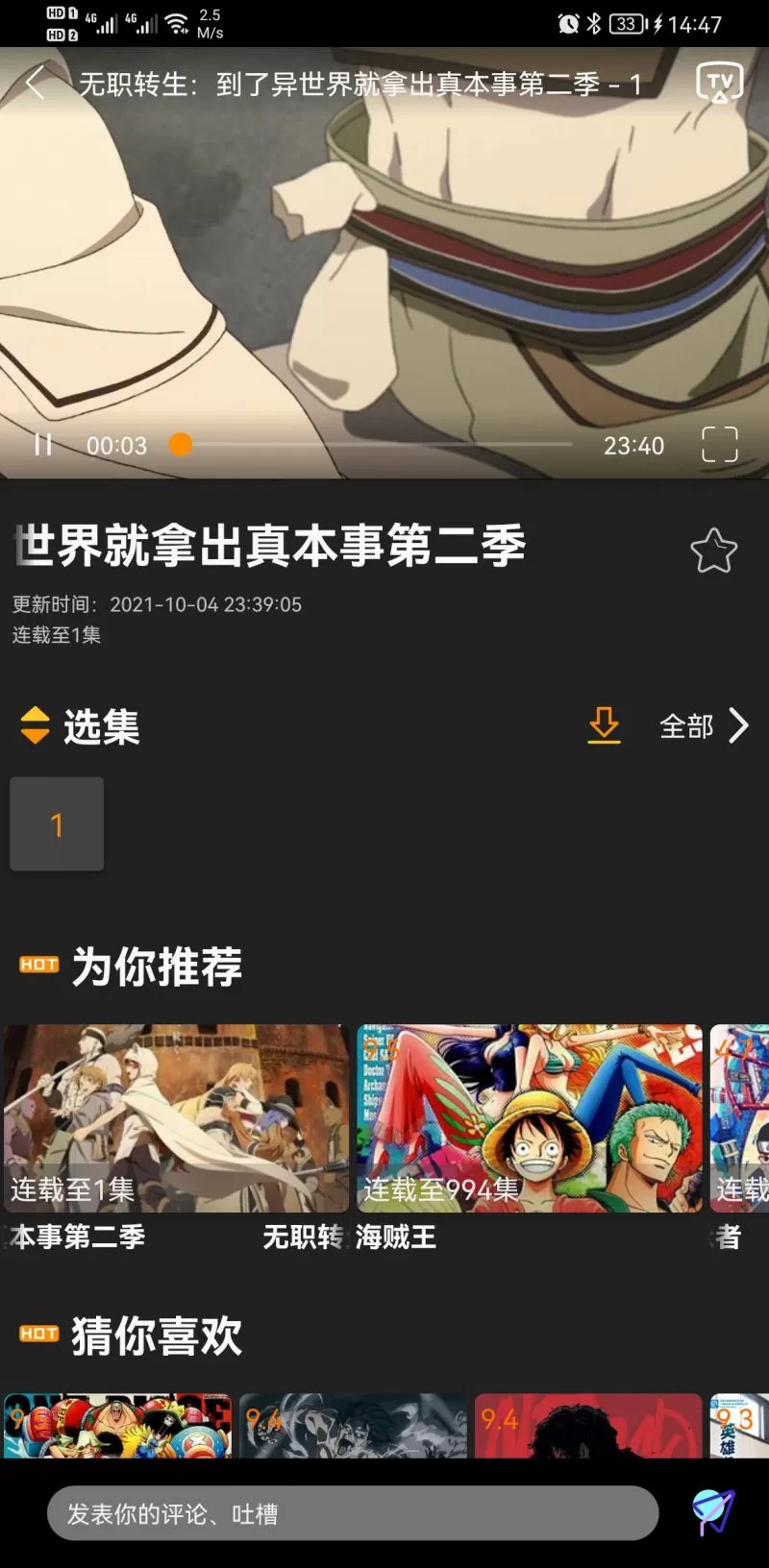The height and width of the screenshot is (1568, 769).
Task: Go back from the video player
Action: click(36, 83)
